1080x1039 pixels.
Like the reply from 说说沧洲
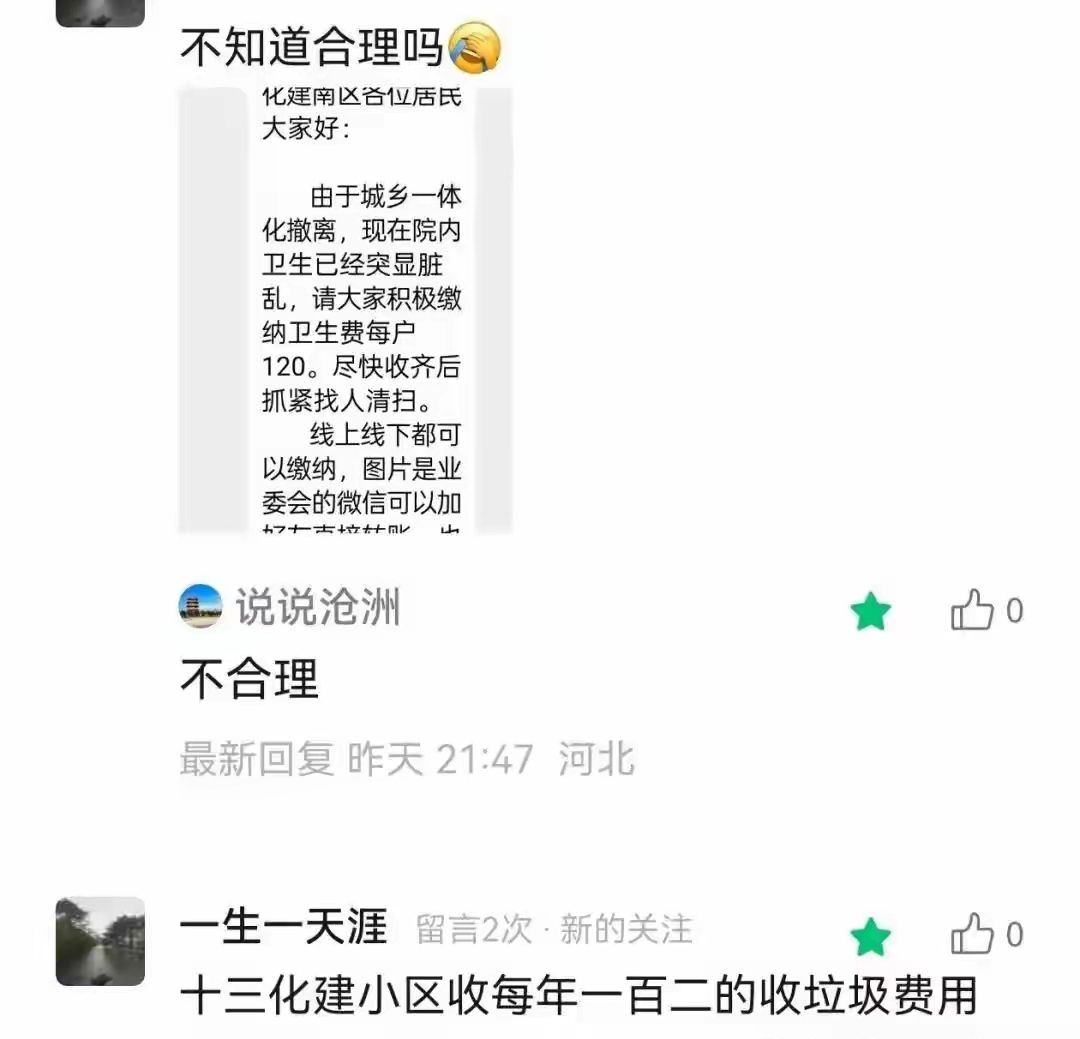tap(973, 610)
